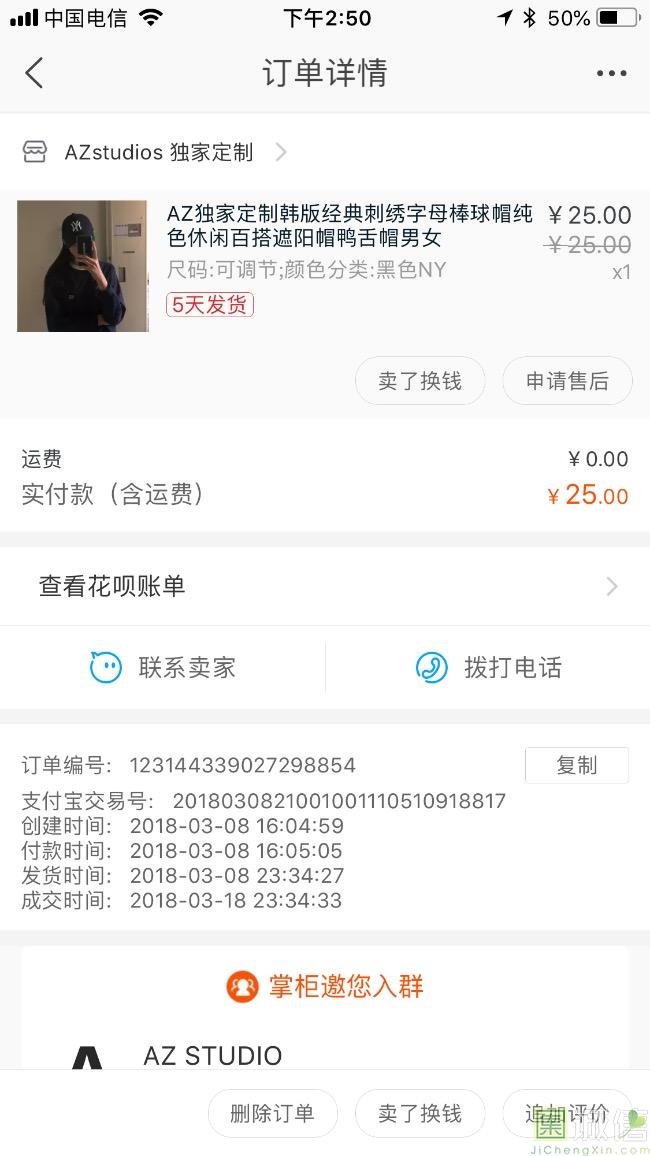Tap 卖了换钱 under the product
Screen dimensions: 650x1156
click(420, 381)
